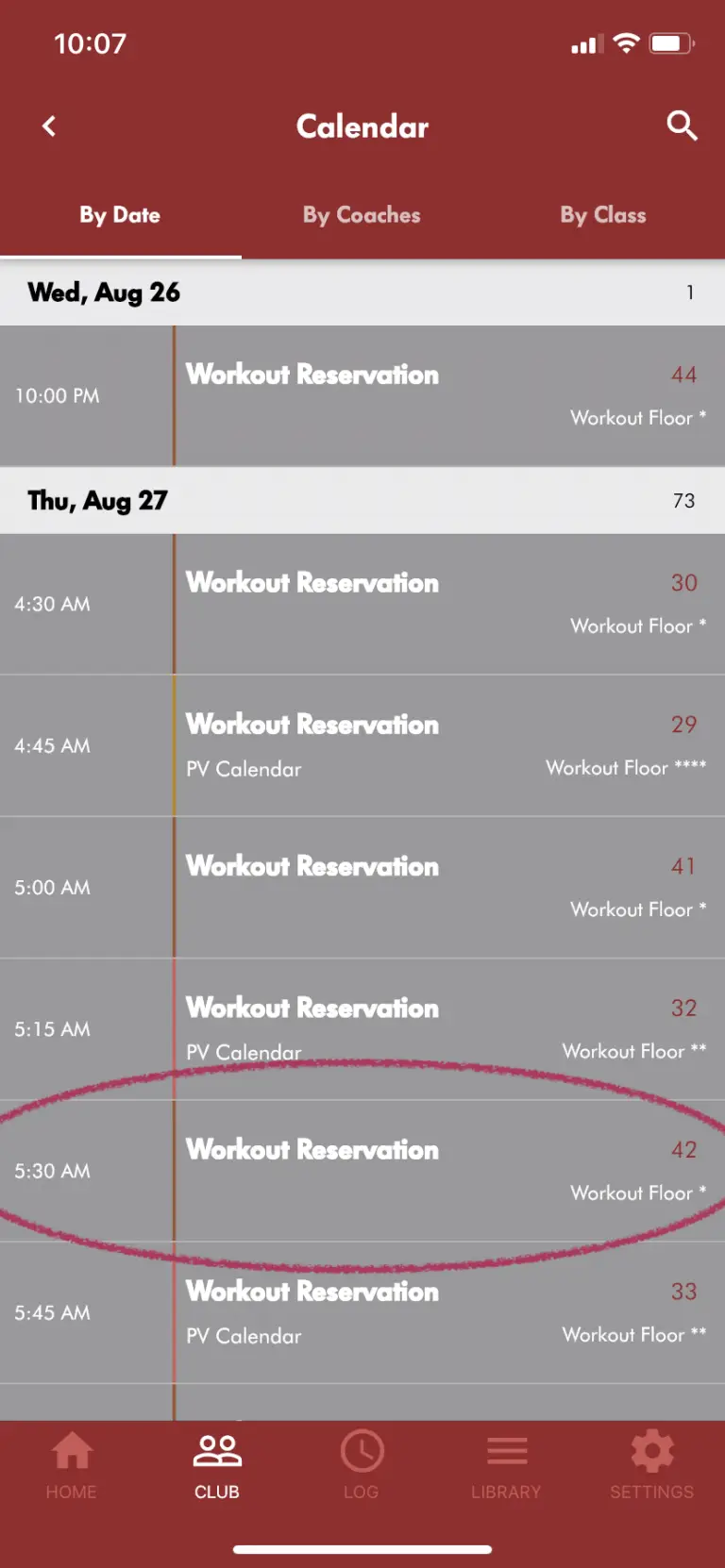Open the Club tab
Screen dimensions: 725x1568
click(x=217, y=1465)
